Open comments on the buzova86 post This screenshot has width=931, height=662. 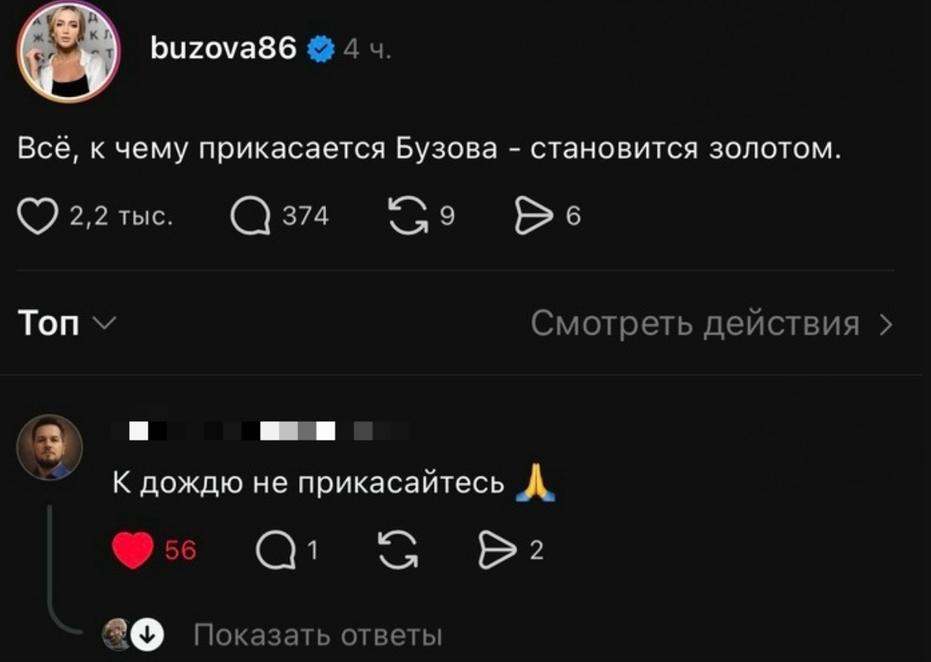tap(250, 216)
